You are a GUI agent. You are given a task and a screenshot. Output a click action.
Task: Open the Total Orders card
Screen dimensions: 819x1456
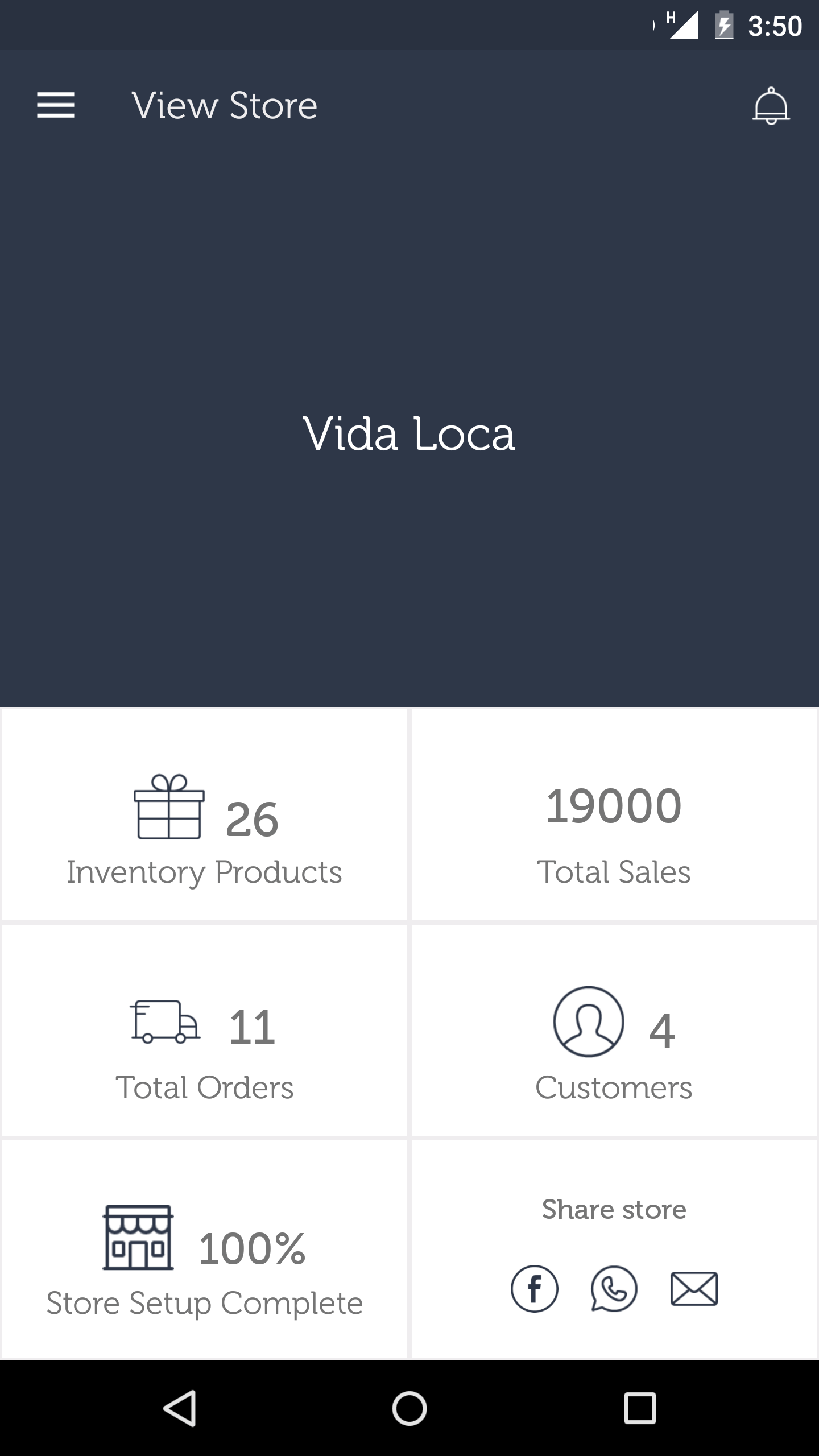(205, 1031)
